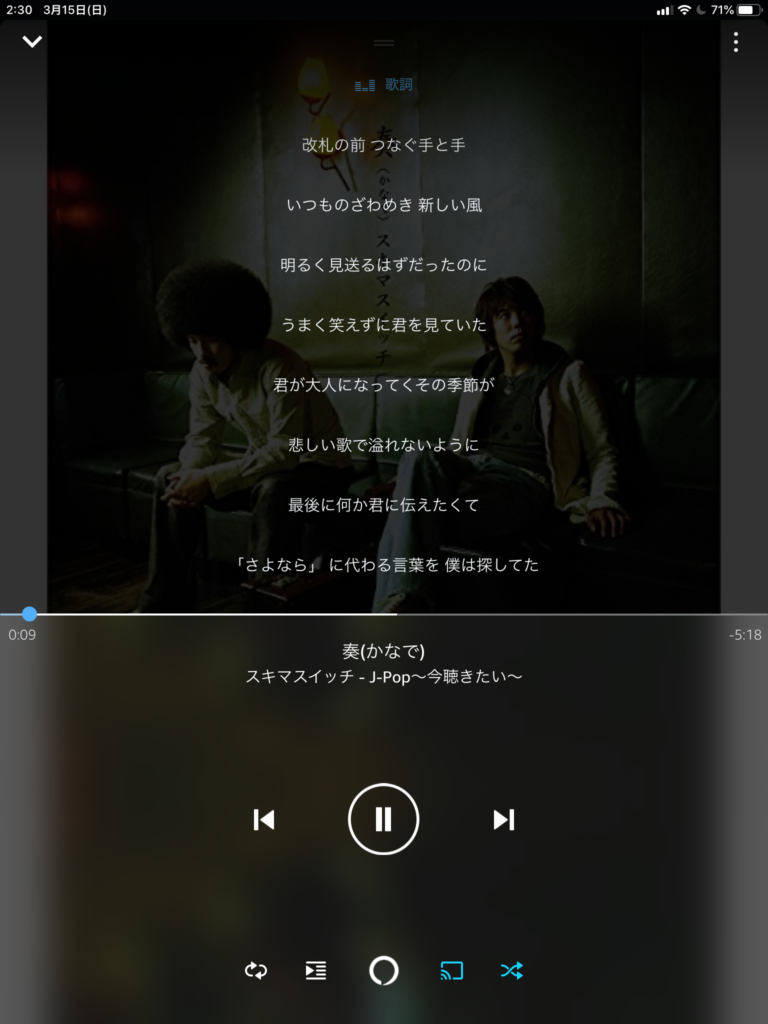Screen dimensions: 768x1024
Task: Open the play queue
Action: 316,970
